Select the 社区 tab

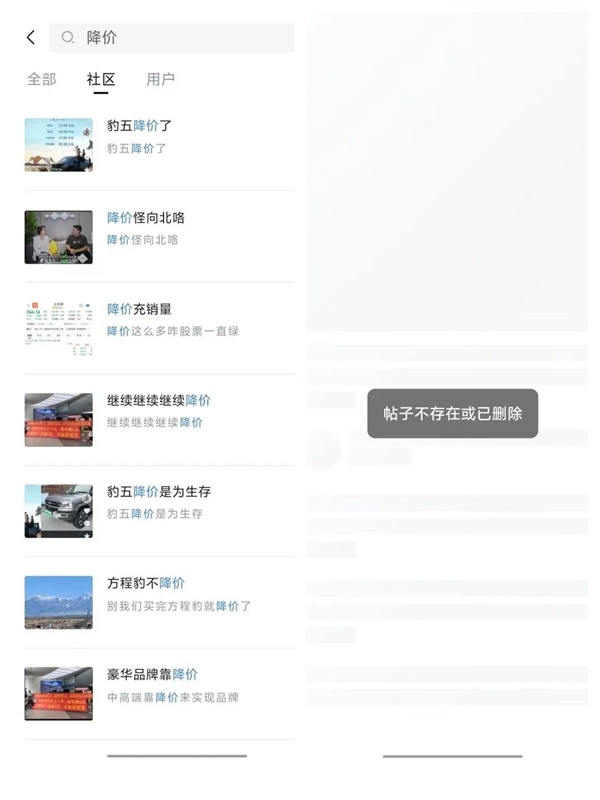(x=101, y=79)
